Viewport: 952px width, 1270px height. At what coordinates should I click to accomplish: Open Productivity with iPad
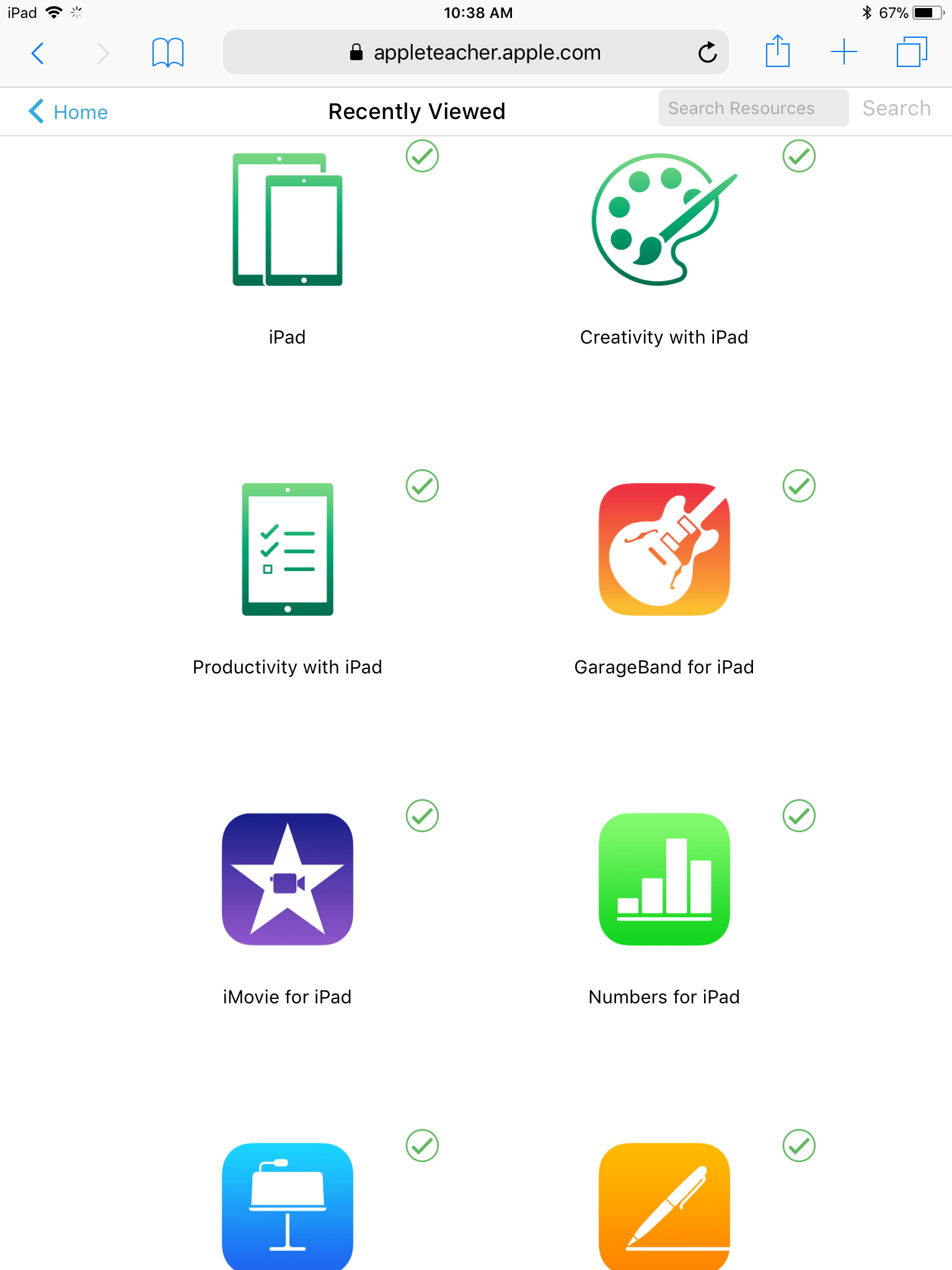pos(288,549)
